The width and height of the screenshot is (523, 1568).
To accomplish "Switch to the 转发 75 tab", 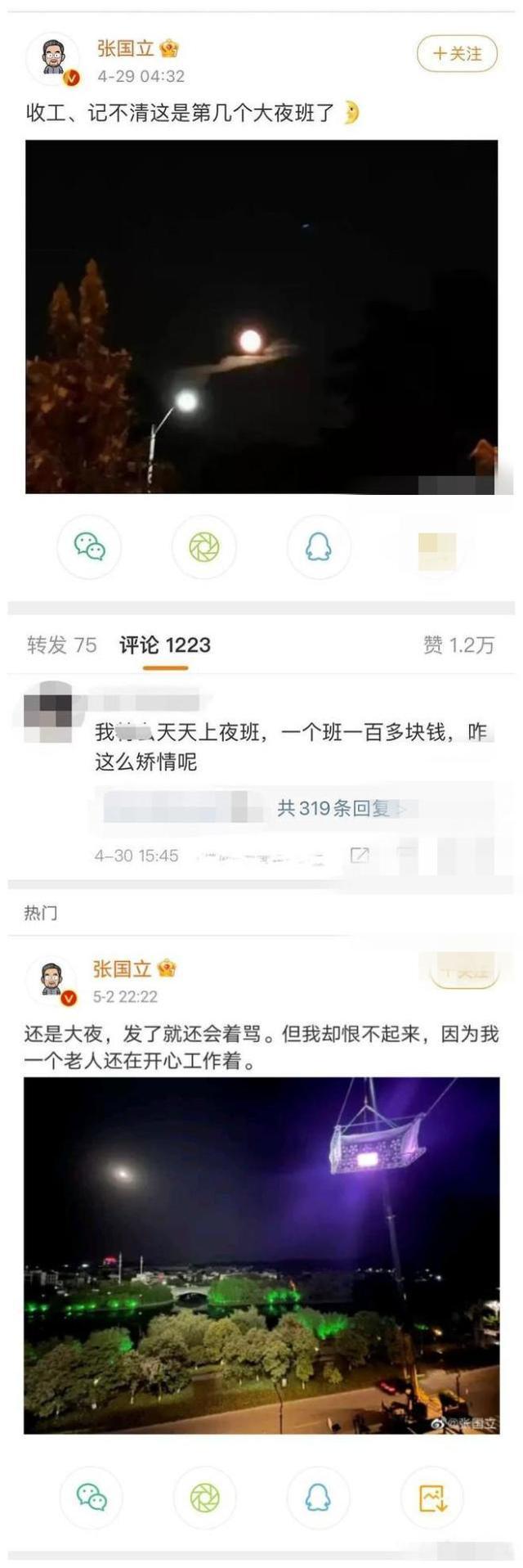I will [61, 645].
